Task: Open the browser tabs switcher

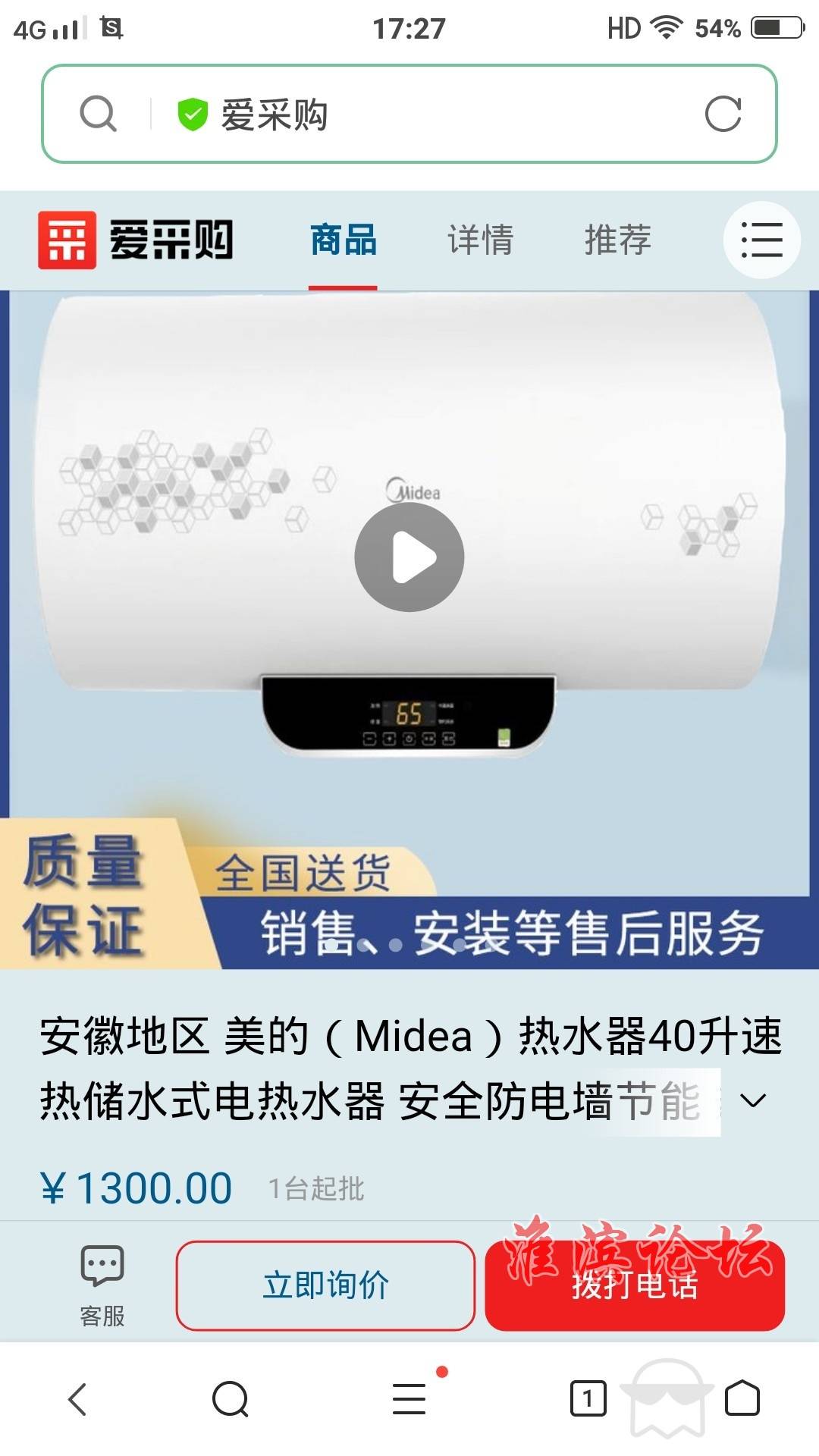Action: tap(588, 1399)
